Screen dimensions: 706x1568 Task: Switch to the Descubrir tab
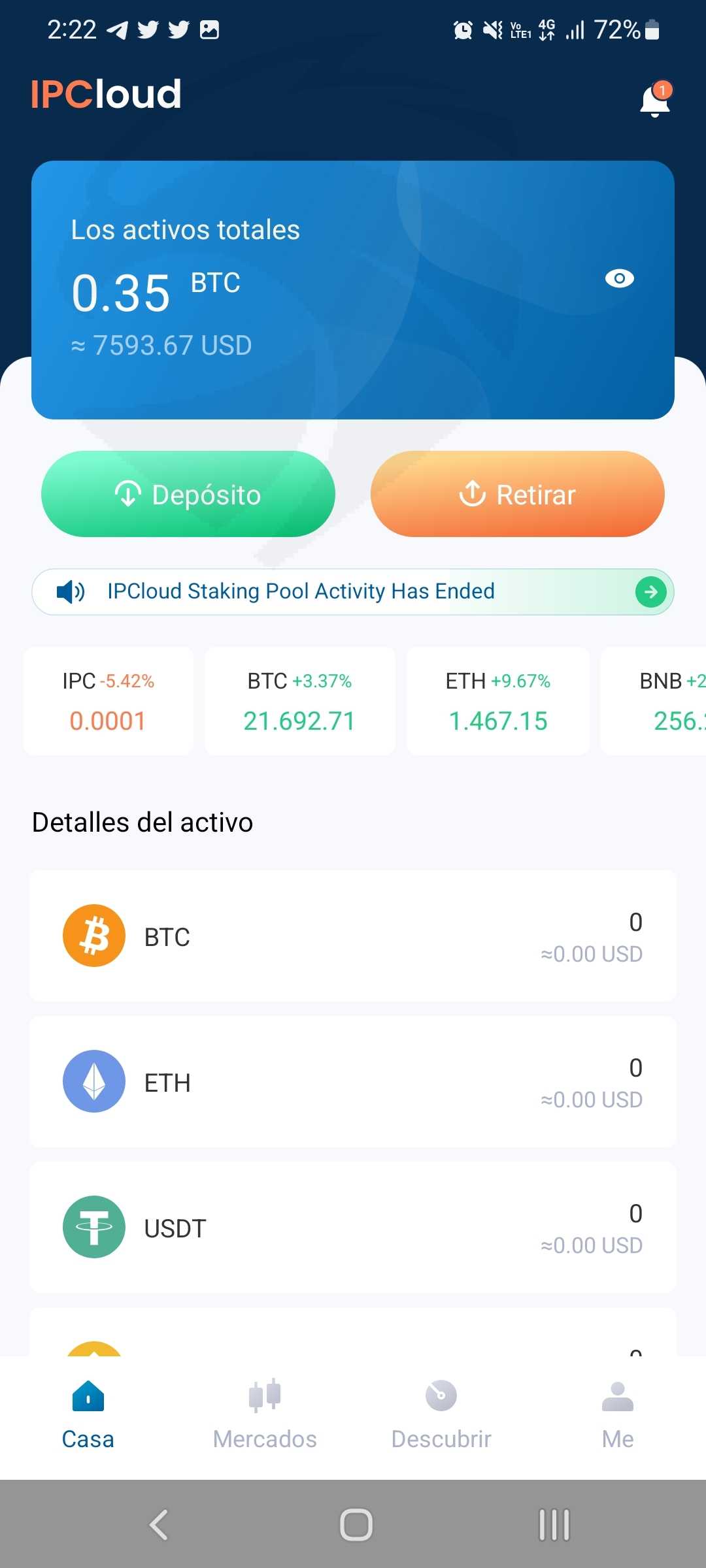coord(441,1414)
